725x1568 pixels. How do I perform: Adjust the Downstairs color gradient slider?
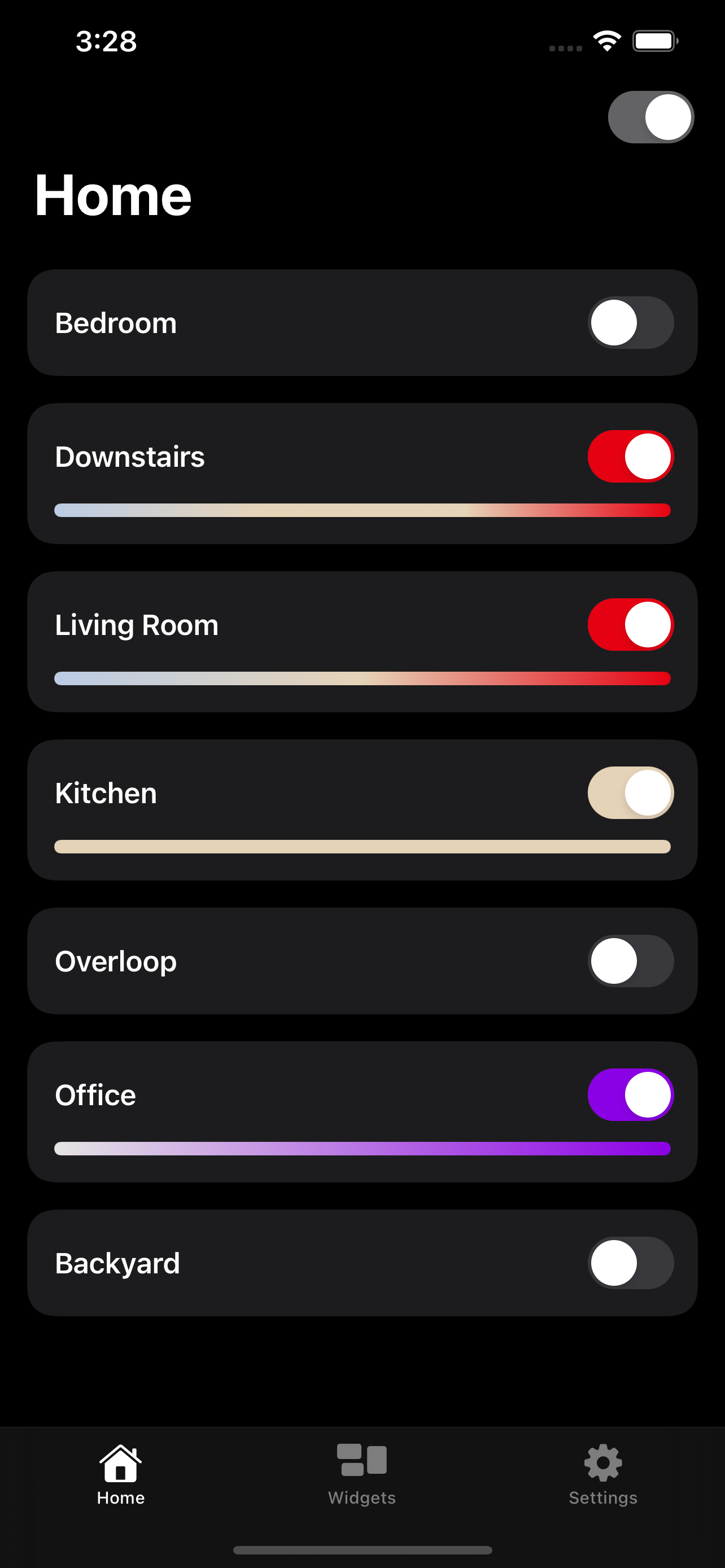point(362,511)
